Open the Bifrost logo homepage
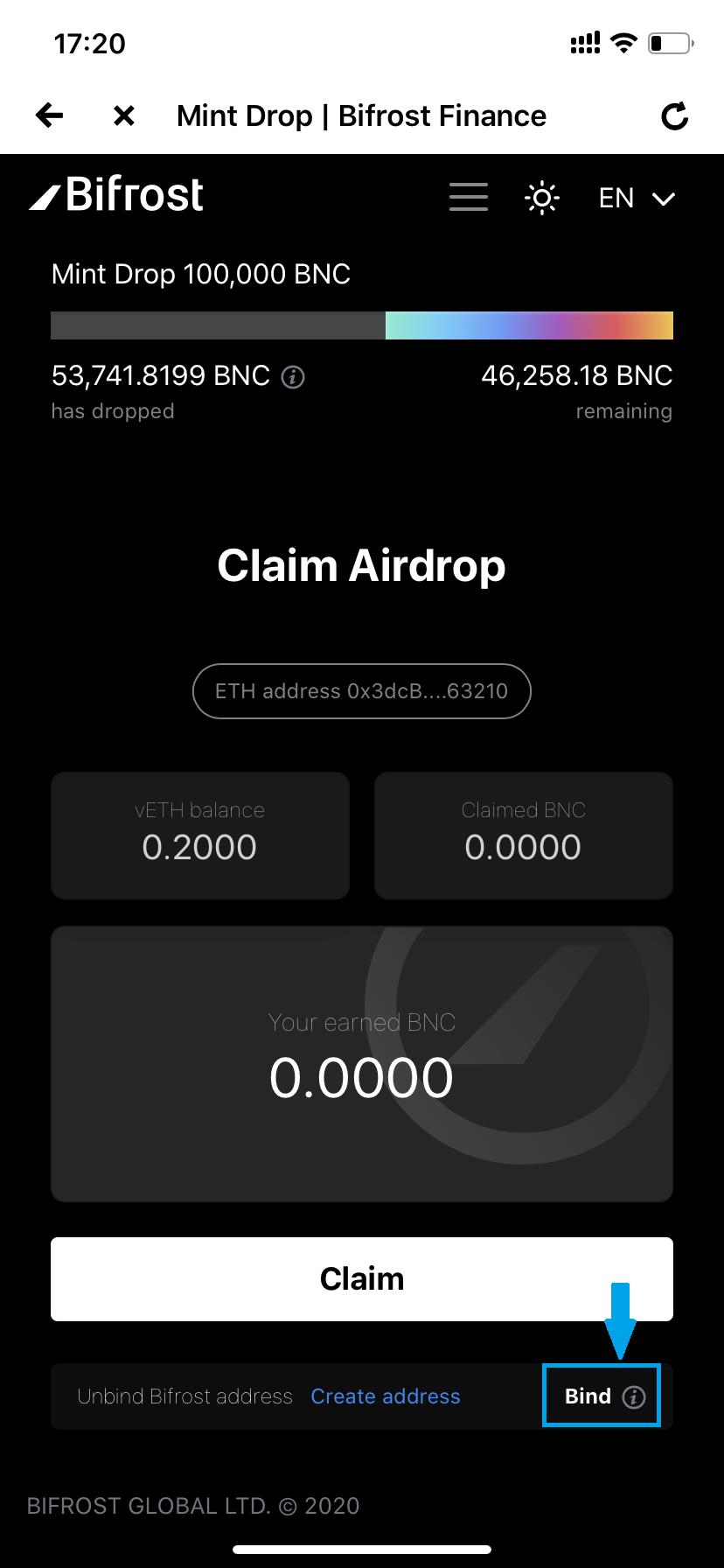 click(x=116, y=195)
